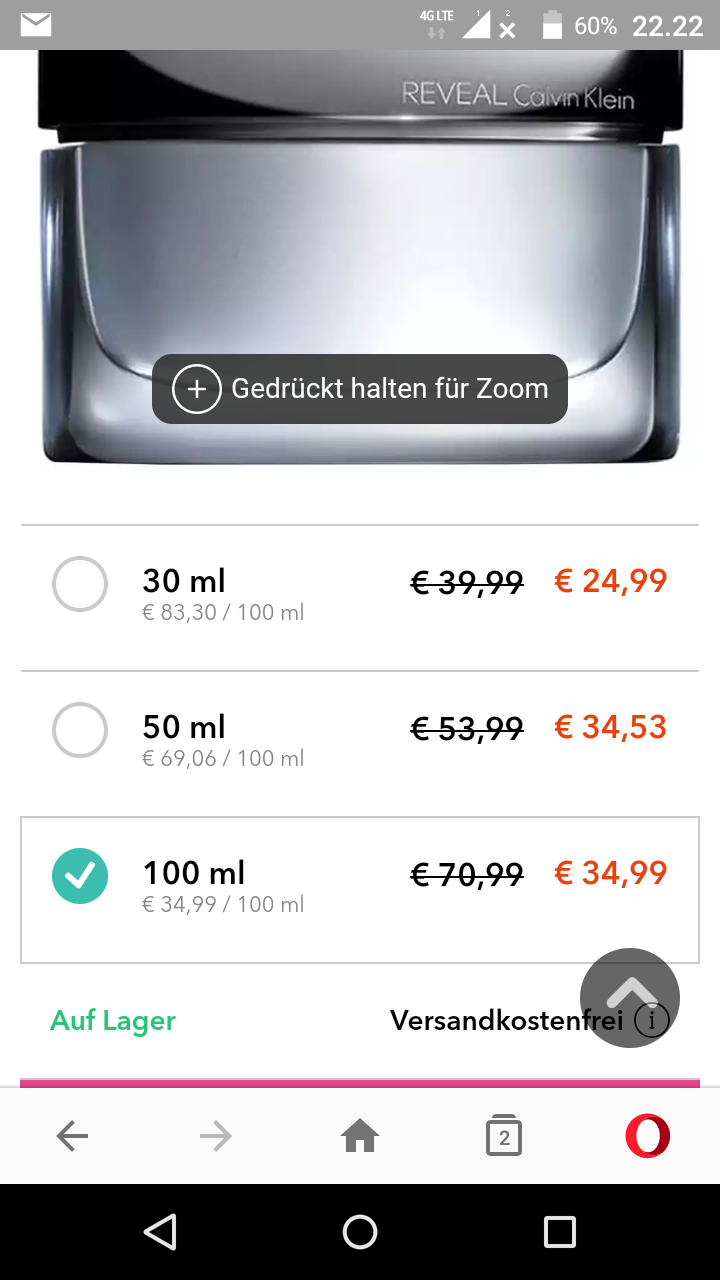Open the browser tabs switcher
The height and width of the screenshot is (1280, 720).
(504, 1136)
